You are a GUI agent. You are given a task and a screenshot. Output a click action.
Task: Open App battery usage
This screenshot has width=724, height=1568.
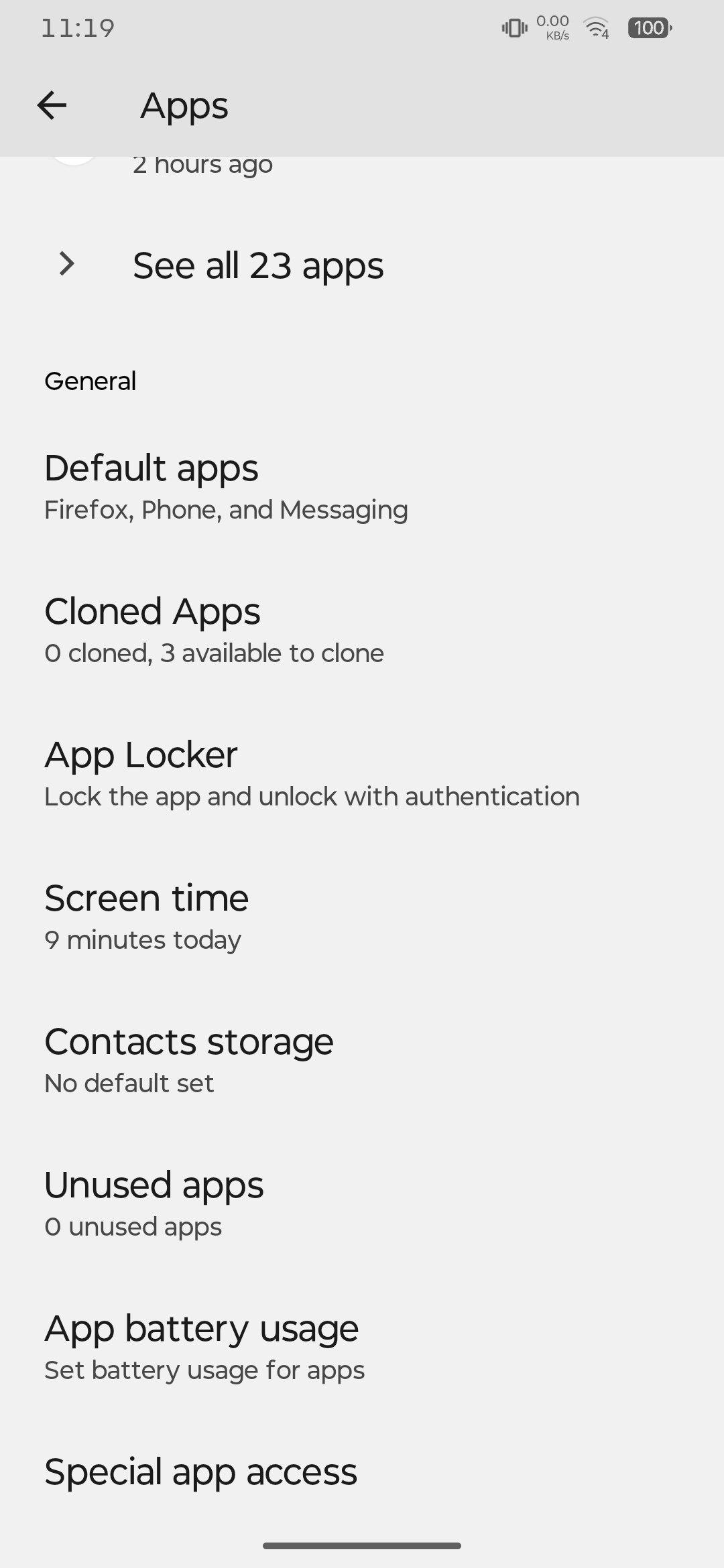click(362, 1348)
